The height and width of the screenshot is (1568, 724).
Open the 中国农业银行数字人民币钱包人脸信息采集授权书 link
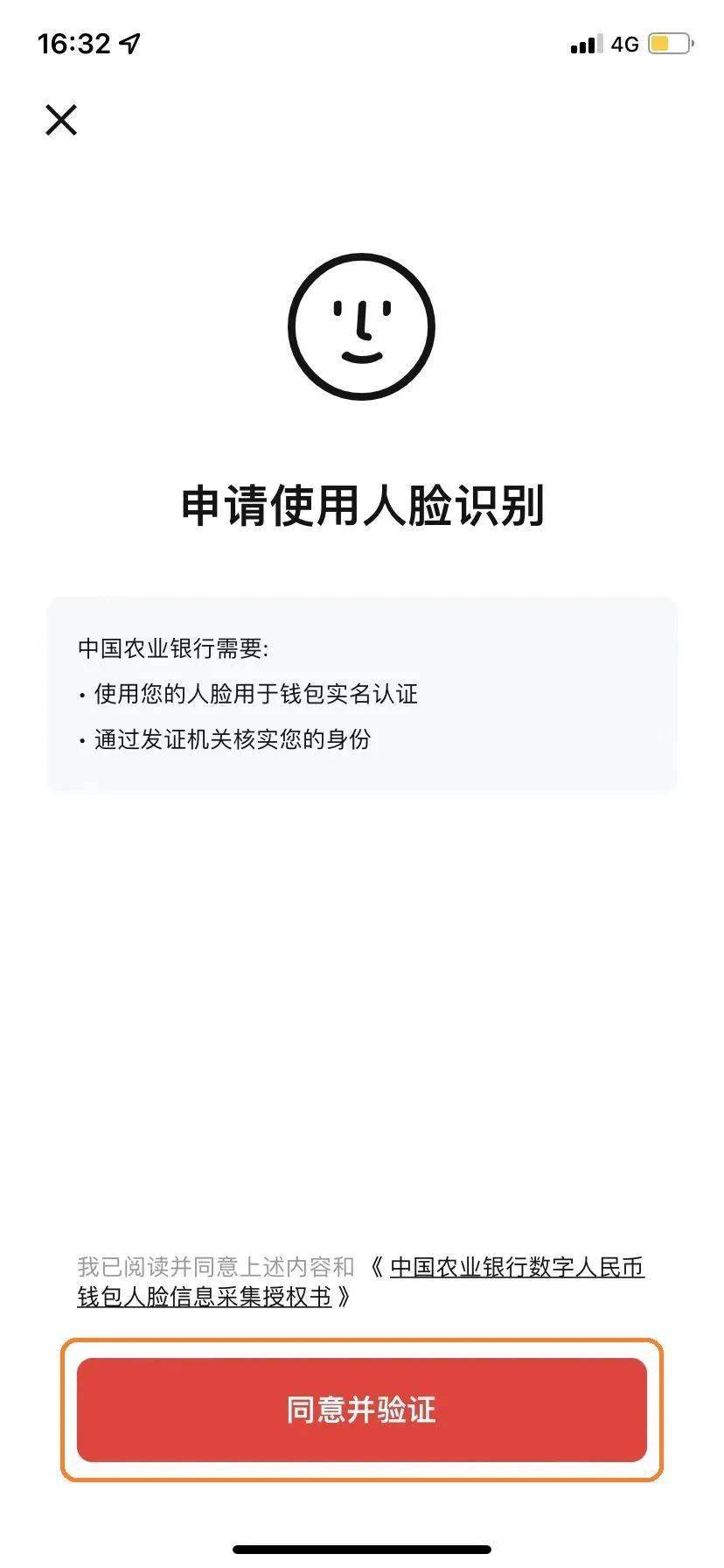point(516,1267)
